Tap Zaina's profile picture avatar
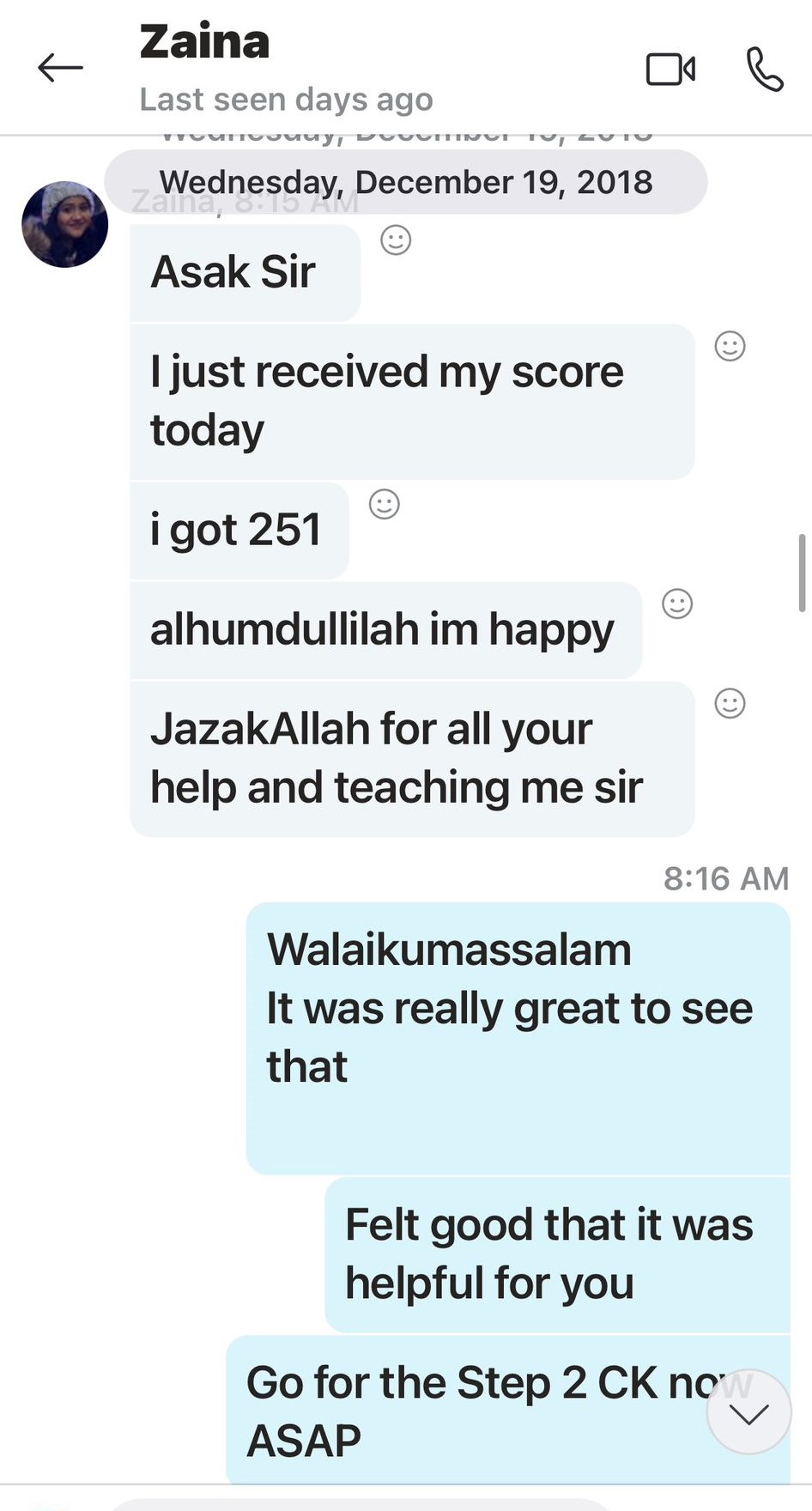This screenshot has width=812, height=1511. 65,224
